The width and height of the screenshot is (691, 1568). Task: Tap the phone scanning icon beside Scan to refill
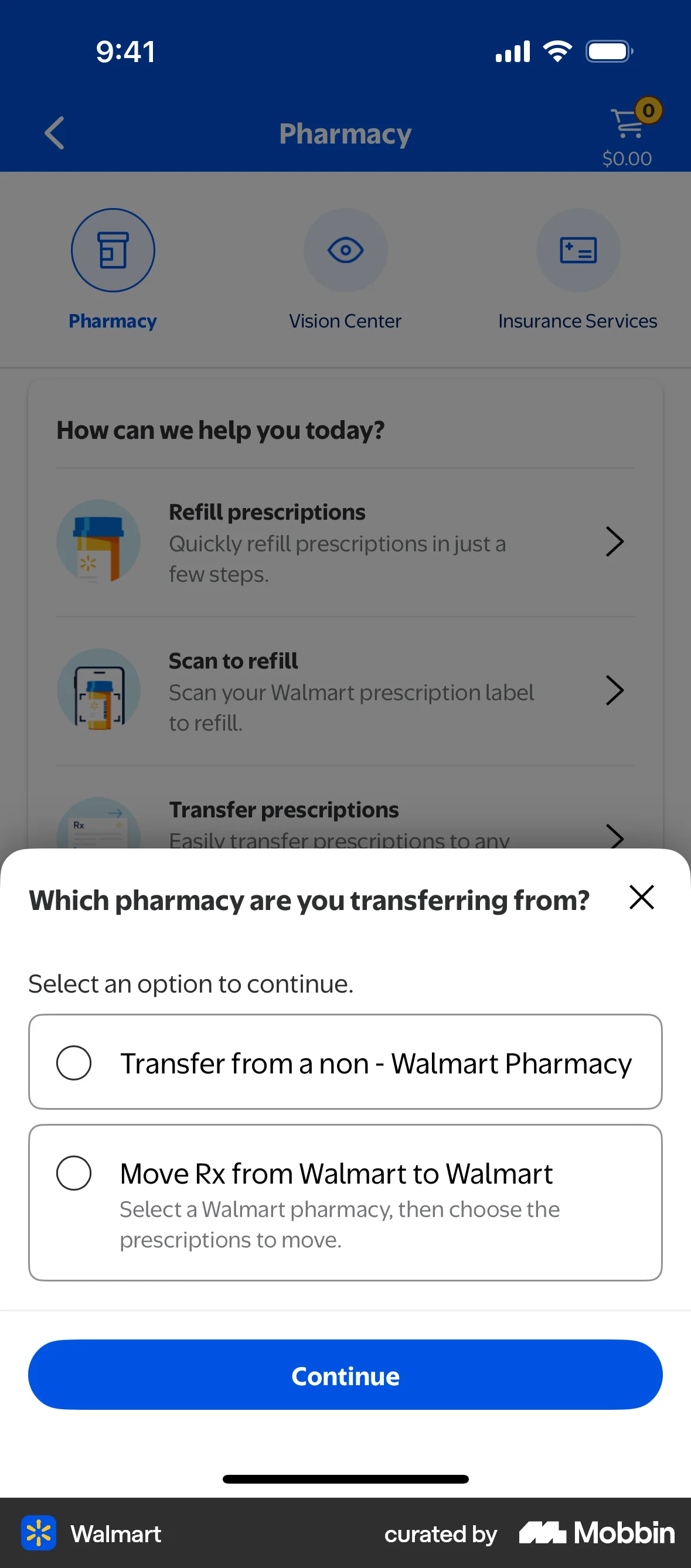tap(98, 689)
